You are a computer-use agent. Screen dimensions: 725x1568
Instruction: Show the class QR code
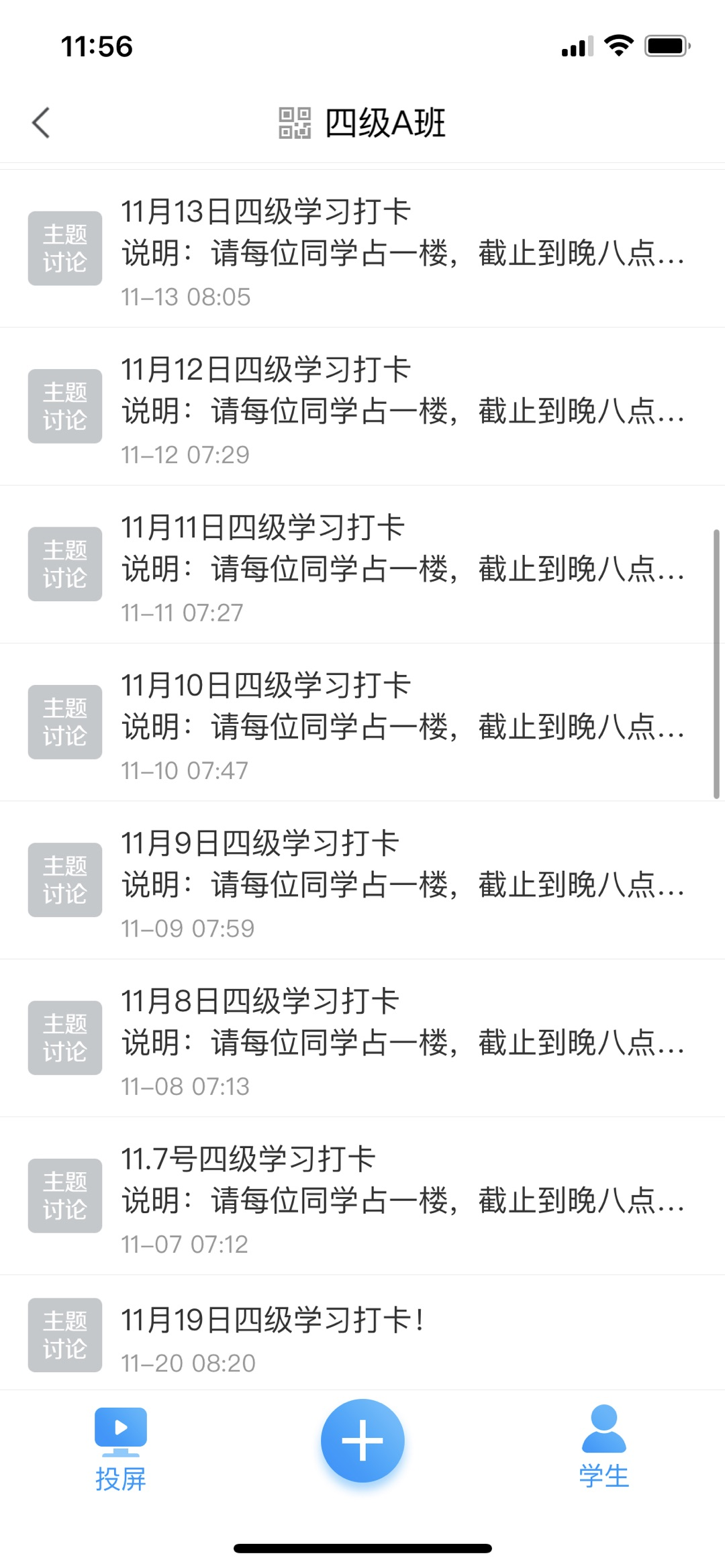click(x=295, y=123)
